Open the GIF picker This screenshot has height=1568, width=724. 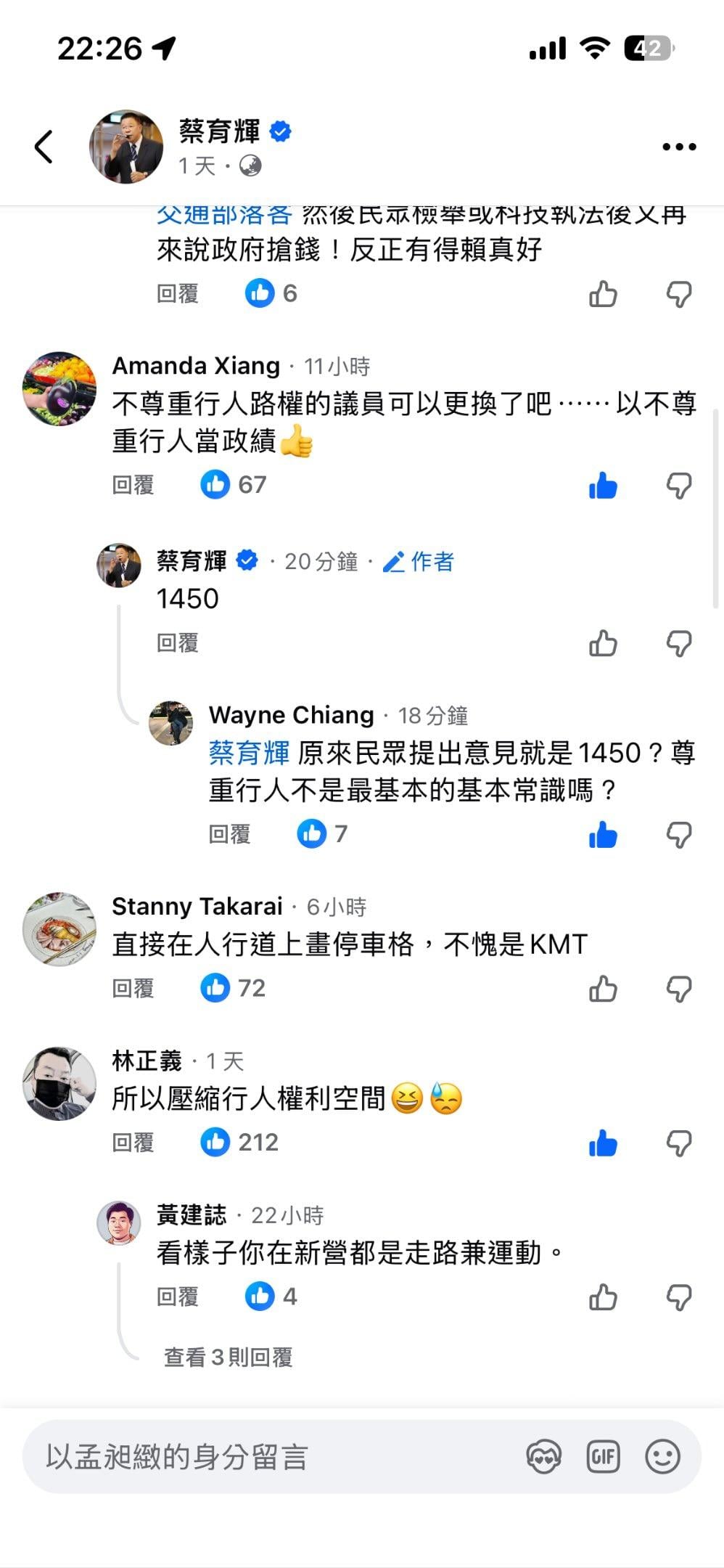tap(603, 1457)
